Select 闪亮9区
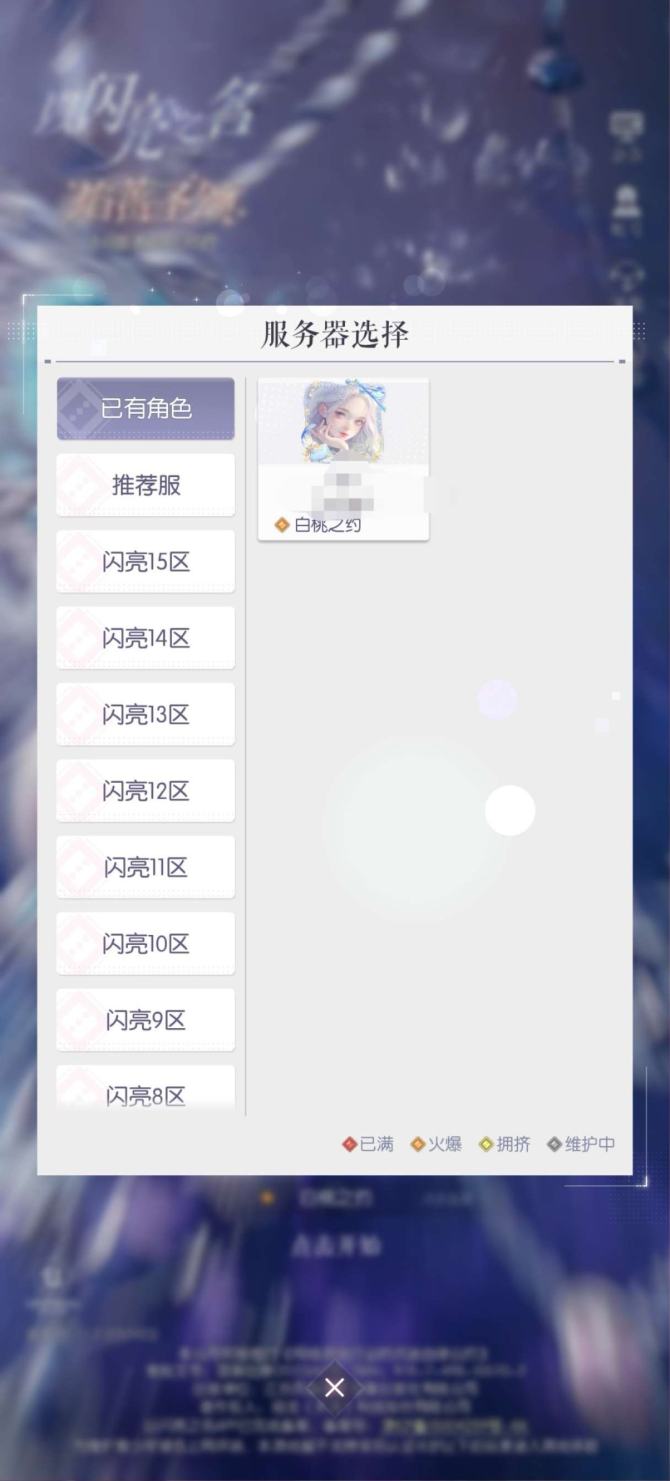 click(x=145, y=1020)
